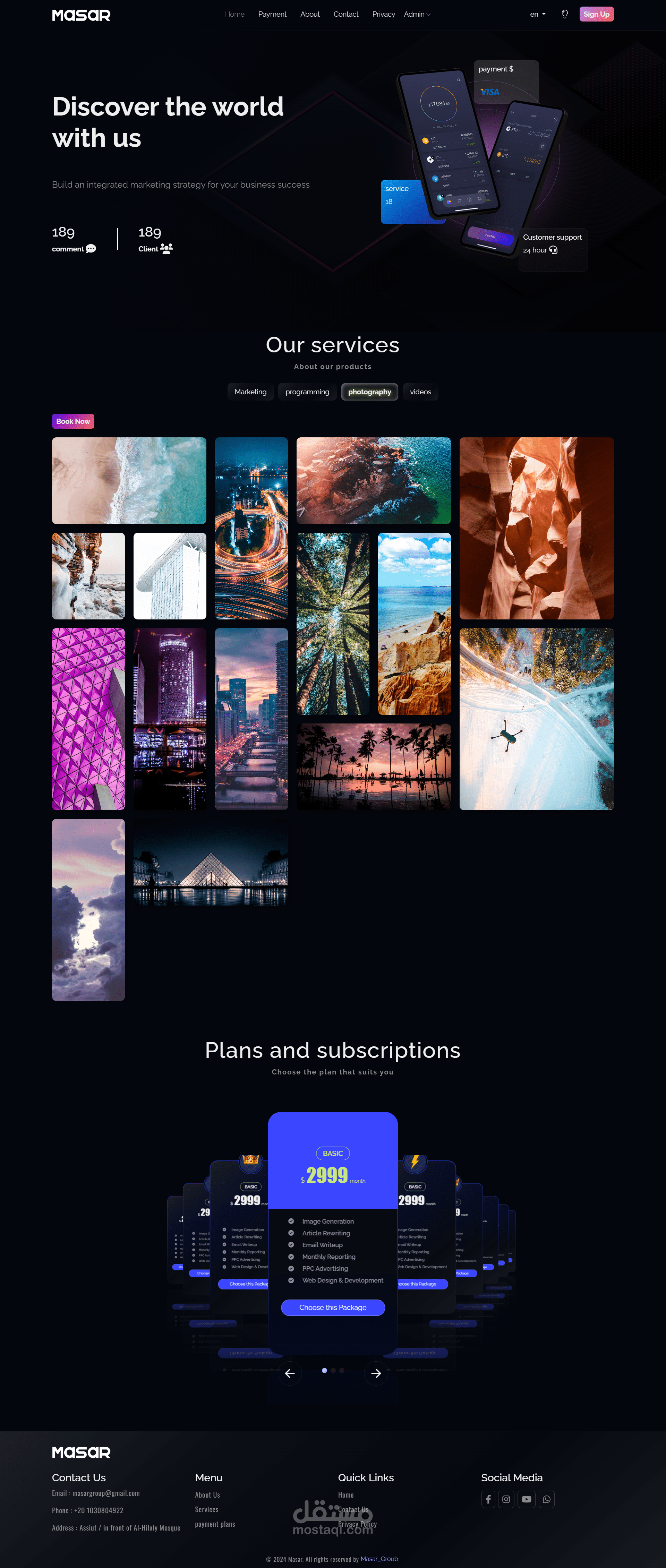This screenshot has width=666, height=1568.
Task: Open the Facebook social icon
Action: 488,1499
